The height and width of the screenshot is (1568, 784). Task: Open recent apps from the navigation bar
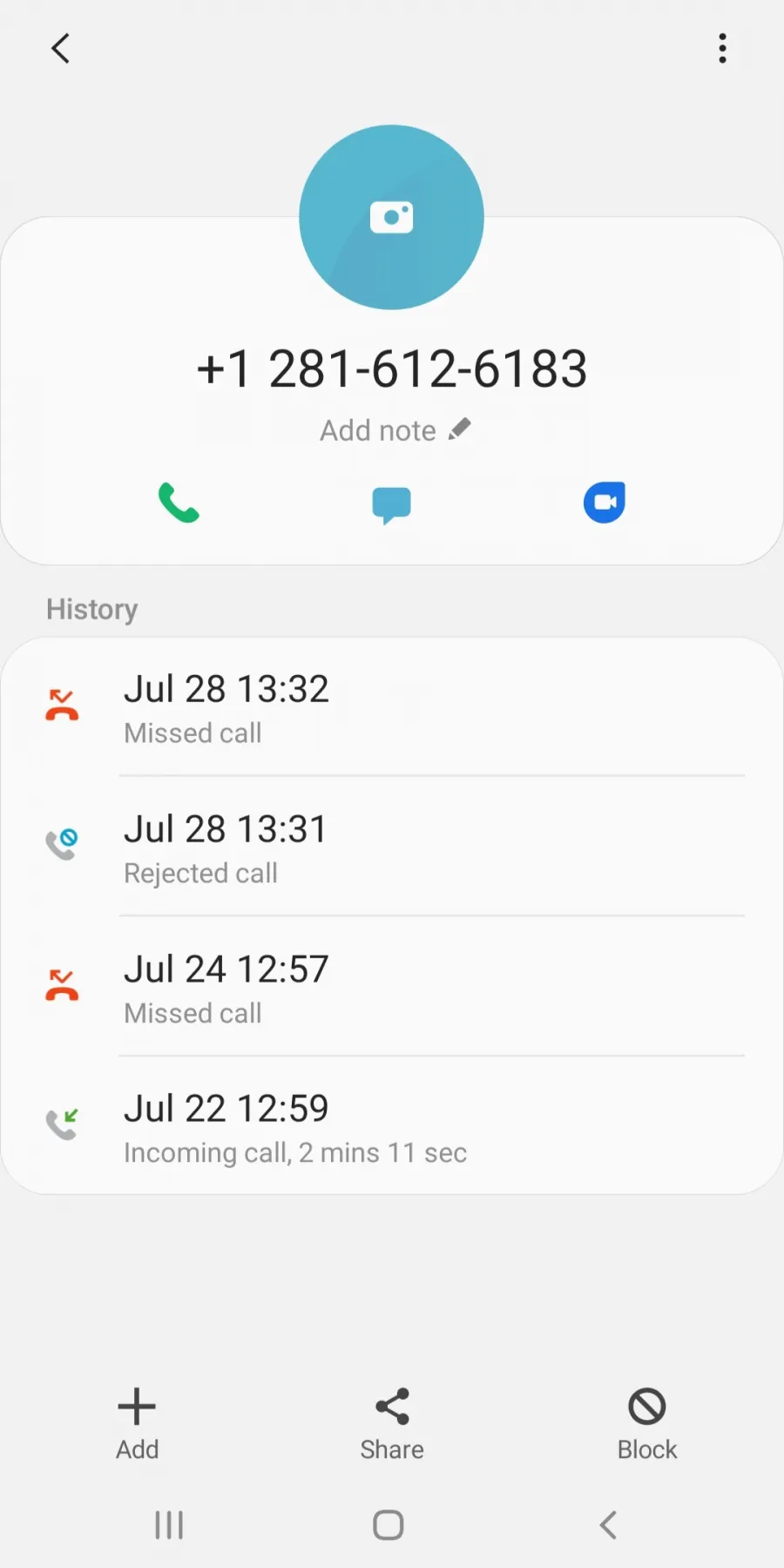click(169, 1525)
